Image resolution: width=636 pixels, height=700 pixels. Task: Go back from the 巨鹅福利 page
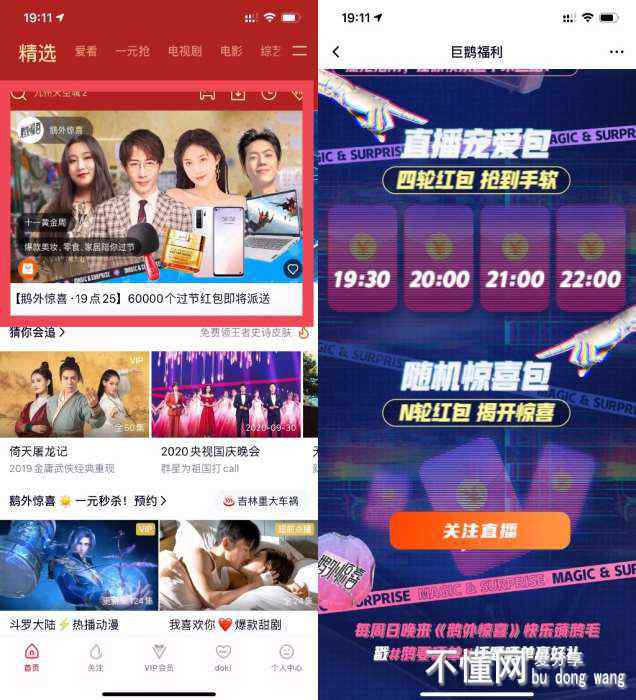336,52
